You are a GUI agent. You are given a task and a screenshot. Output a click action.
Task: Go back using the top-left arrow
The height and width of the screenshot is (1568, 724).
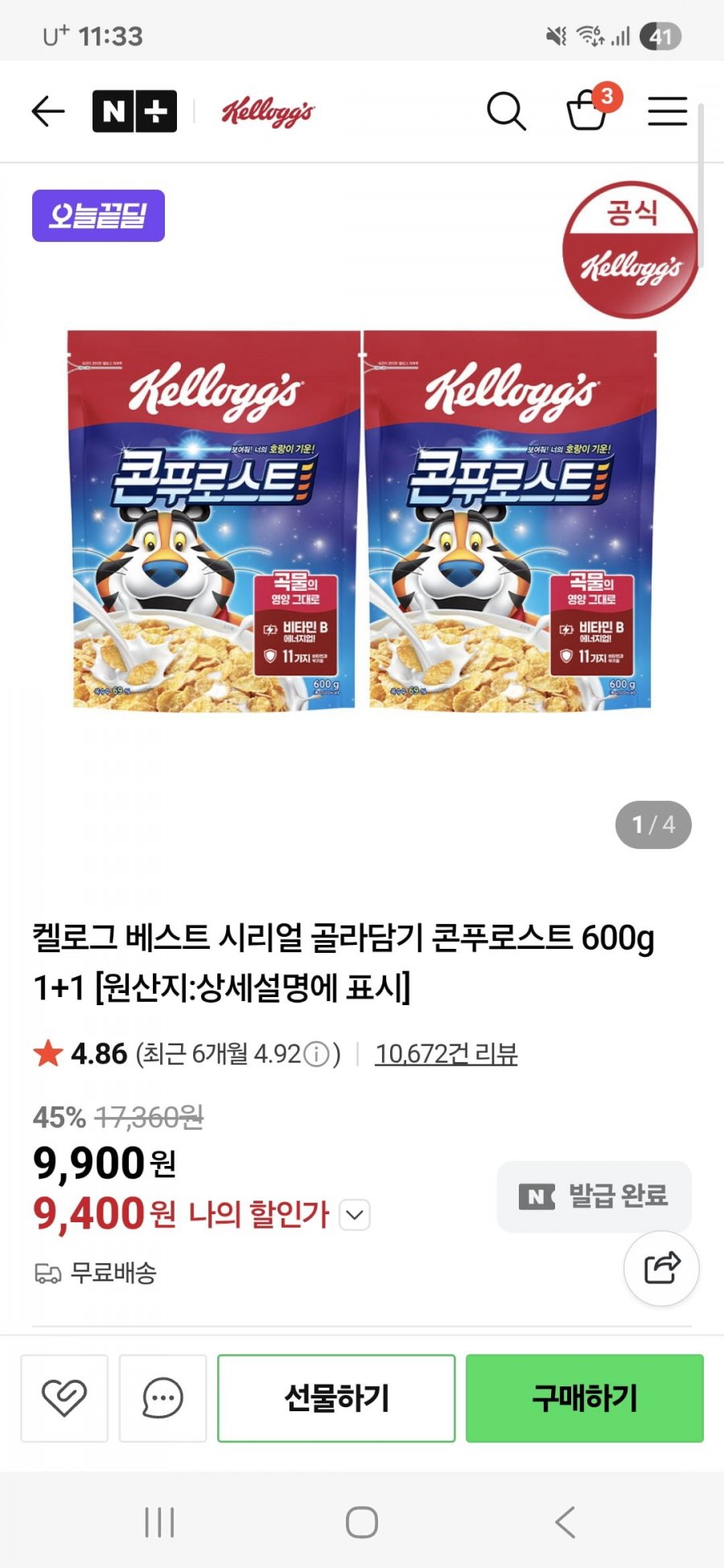(47, 111)
